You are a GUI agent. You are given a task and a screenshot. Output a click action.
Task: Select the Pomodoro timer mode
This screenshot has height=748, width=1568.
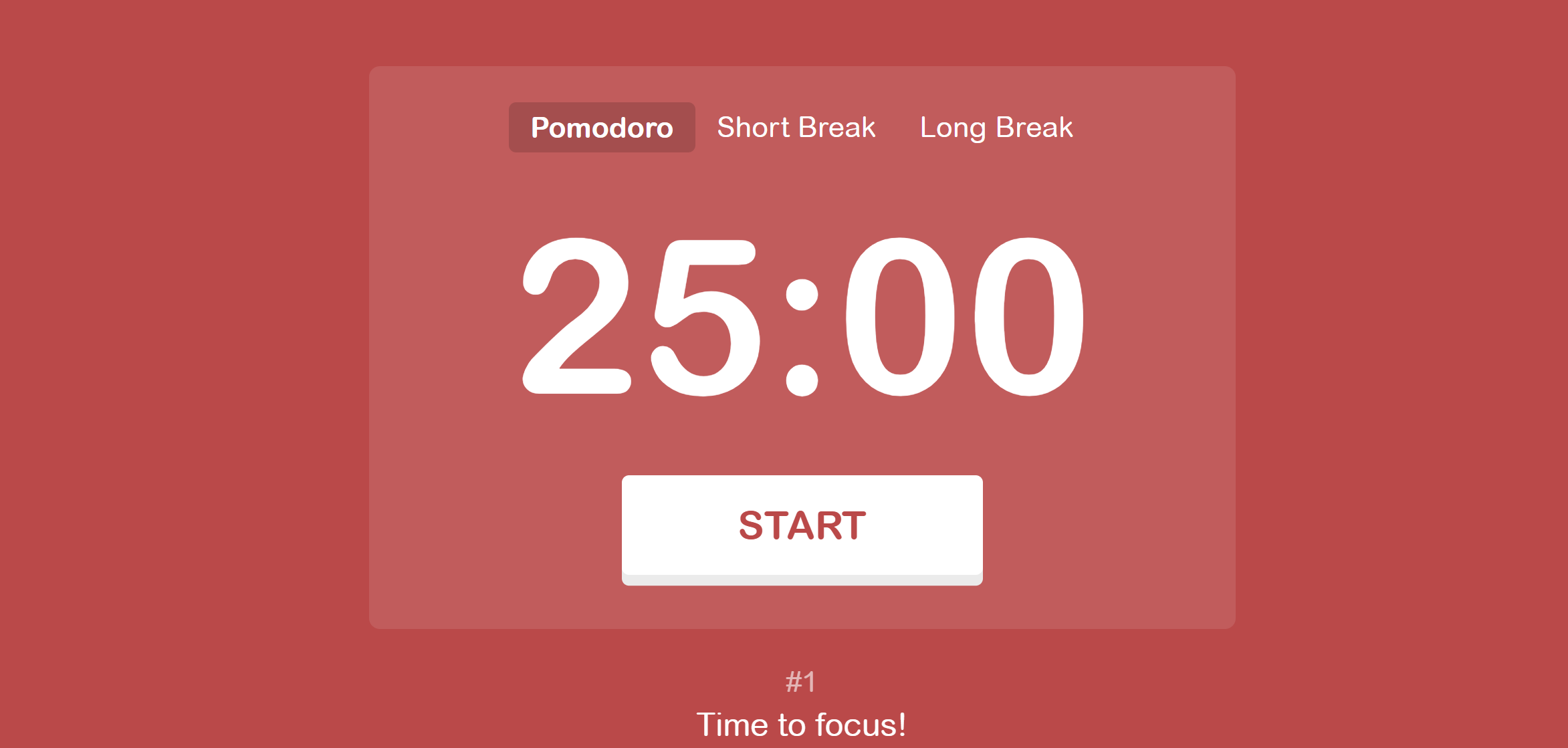602,128
